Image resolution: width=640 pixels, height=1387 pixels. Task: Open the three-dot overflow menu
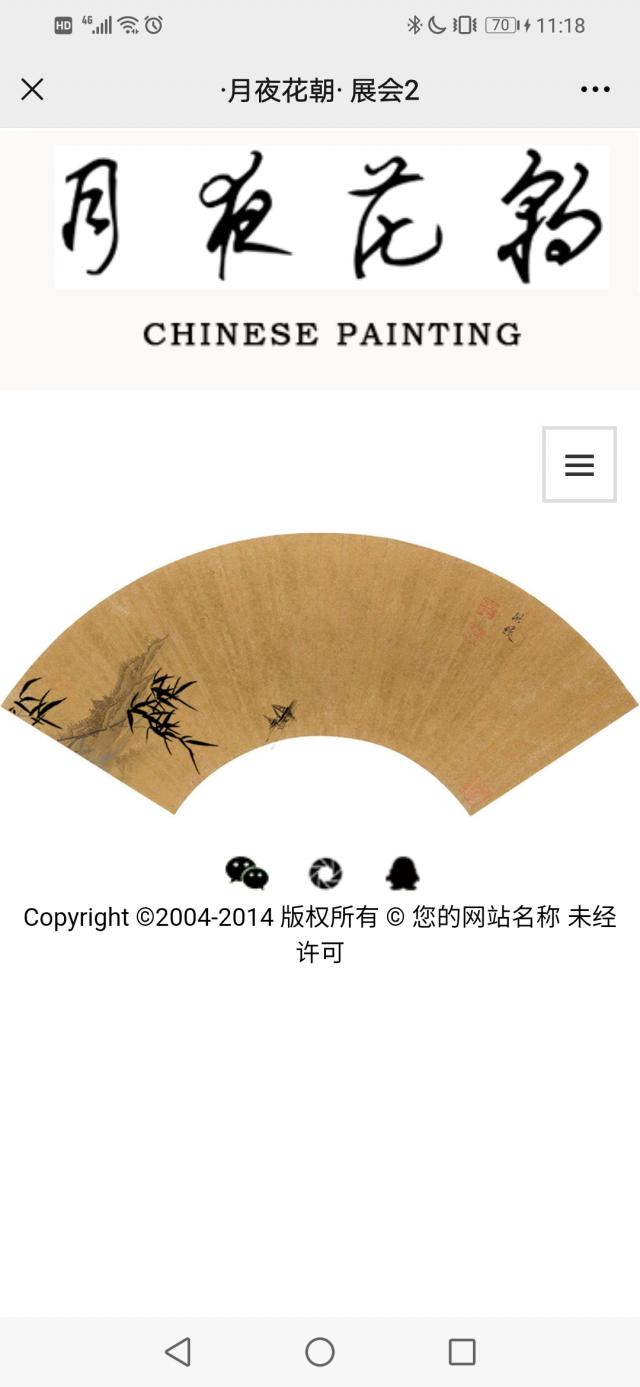point(595,90)
